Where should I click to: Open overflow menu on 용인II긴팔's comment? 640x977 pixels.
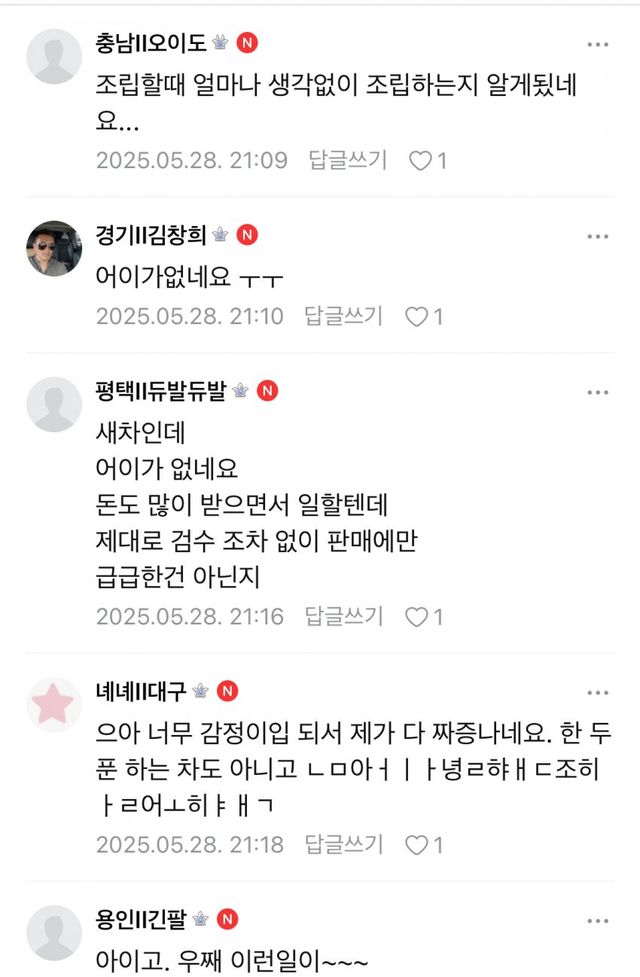coord(598,920)
